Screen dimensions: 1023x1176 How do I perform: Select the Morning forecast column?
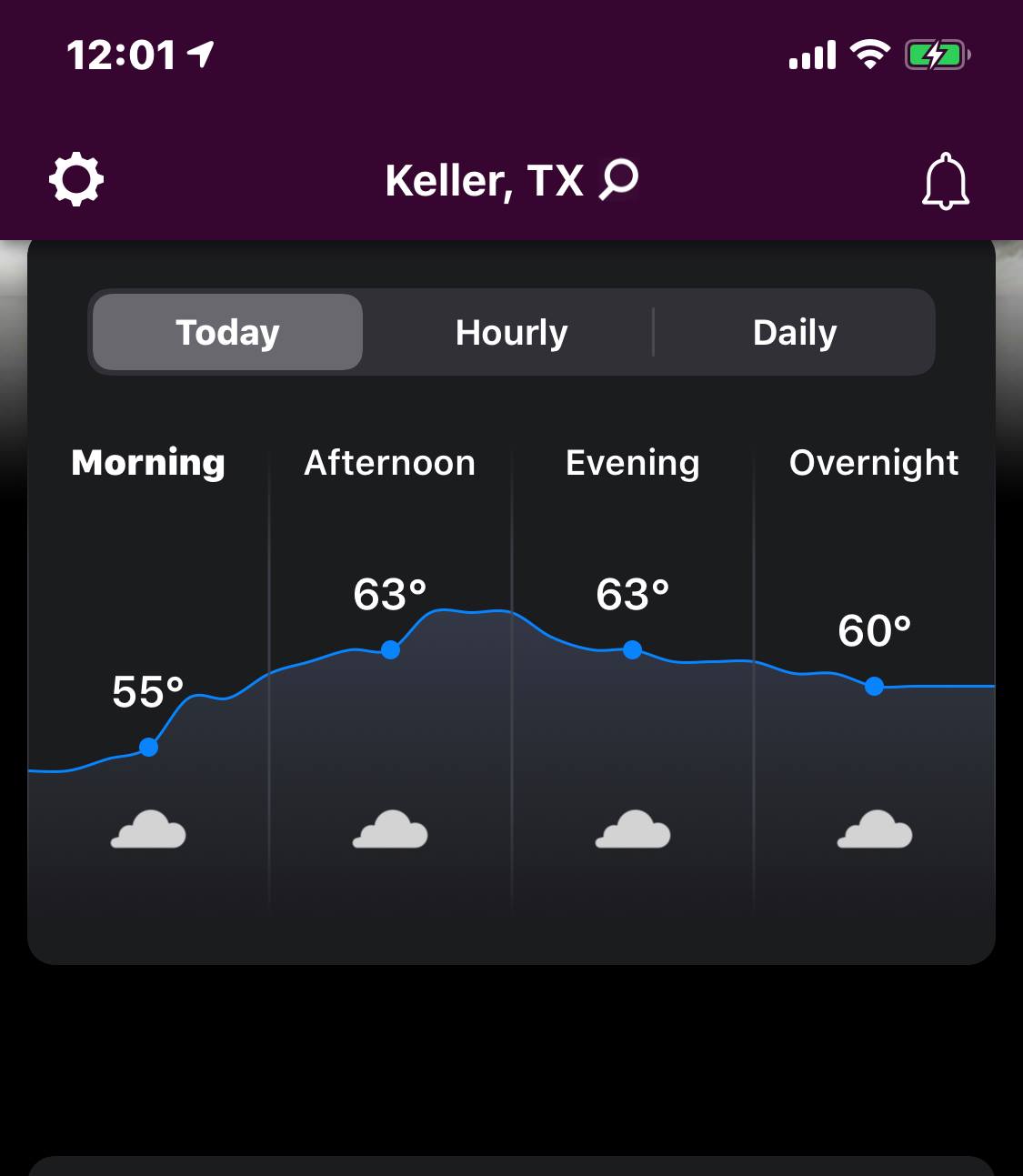click(x=148, y=463)
